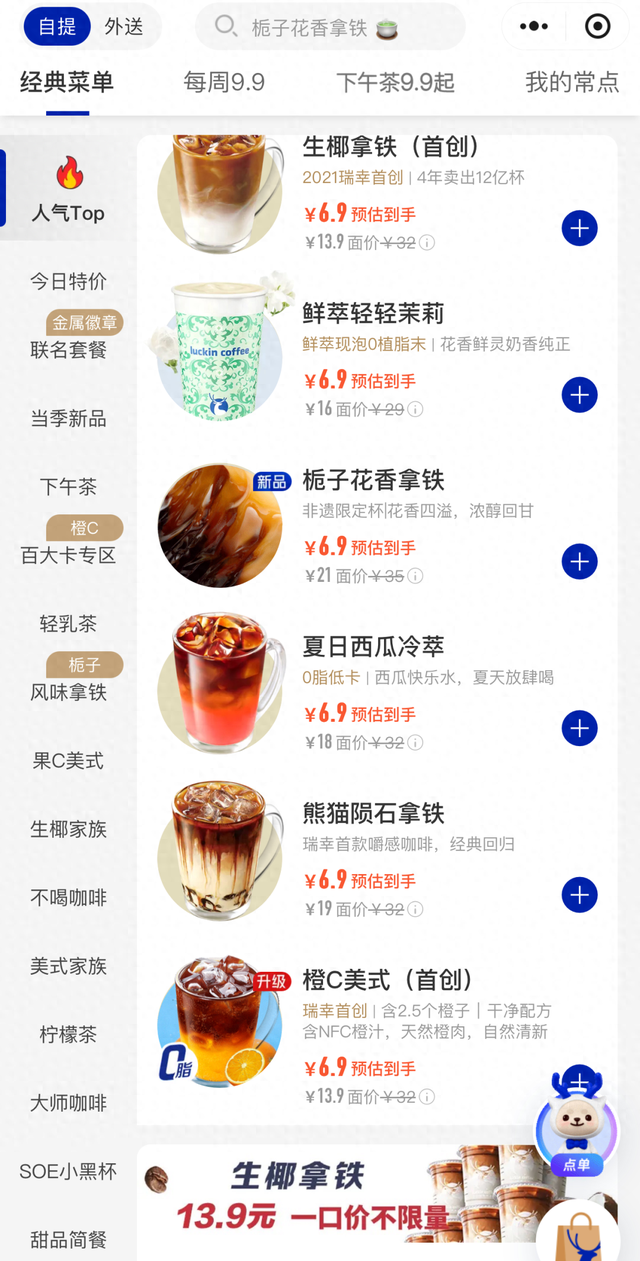This screenshot has width=640, height=1261.
Task: Close the mini program
Action: (x=597, y=27)
